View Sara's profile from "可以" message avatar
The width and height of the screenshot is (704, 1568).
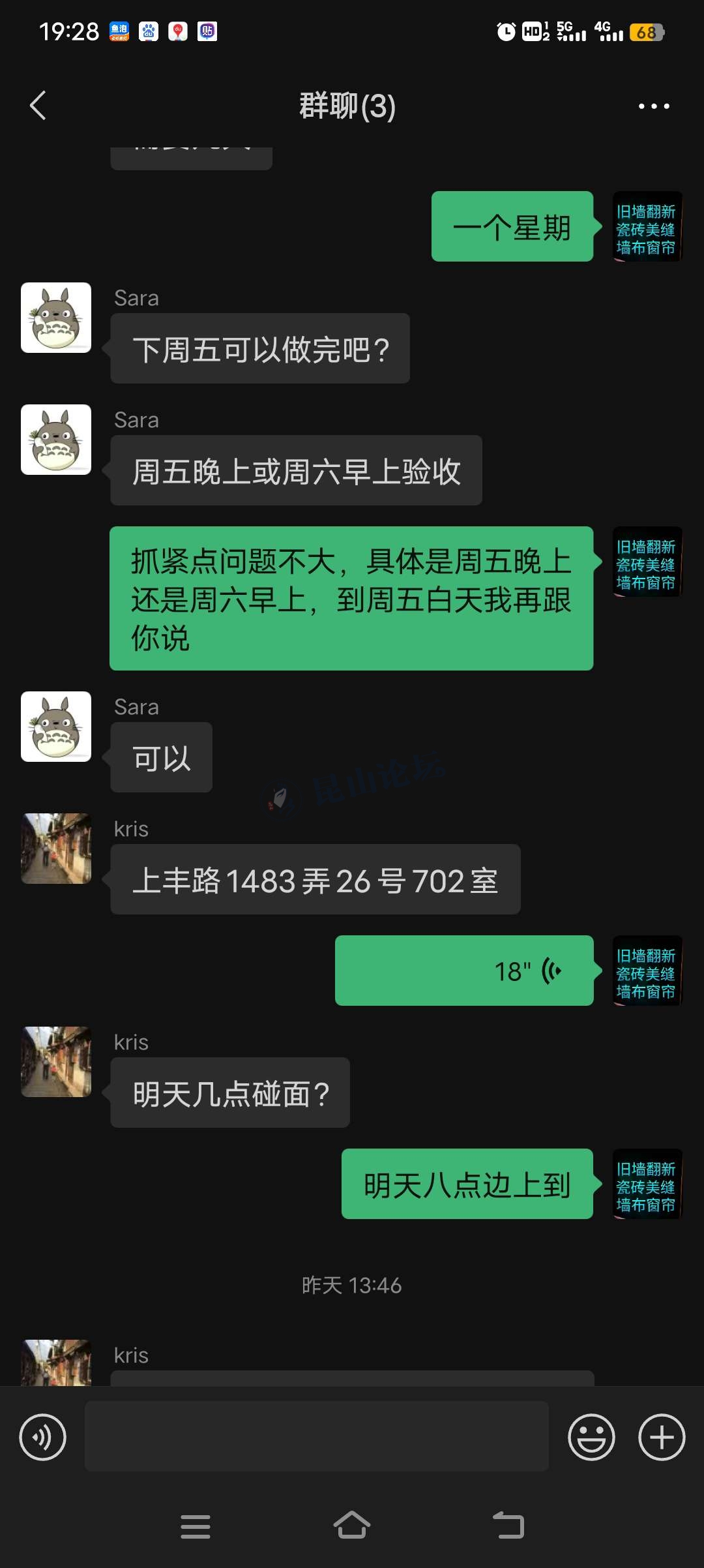click(56, 726)
